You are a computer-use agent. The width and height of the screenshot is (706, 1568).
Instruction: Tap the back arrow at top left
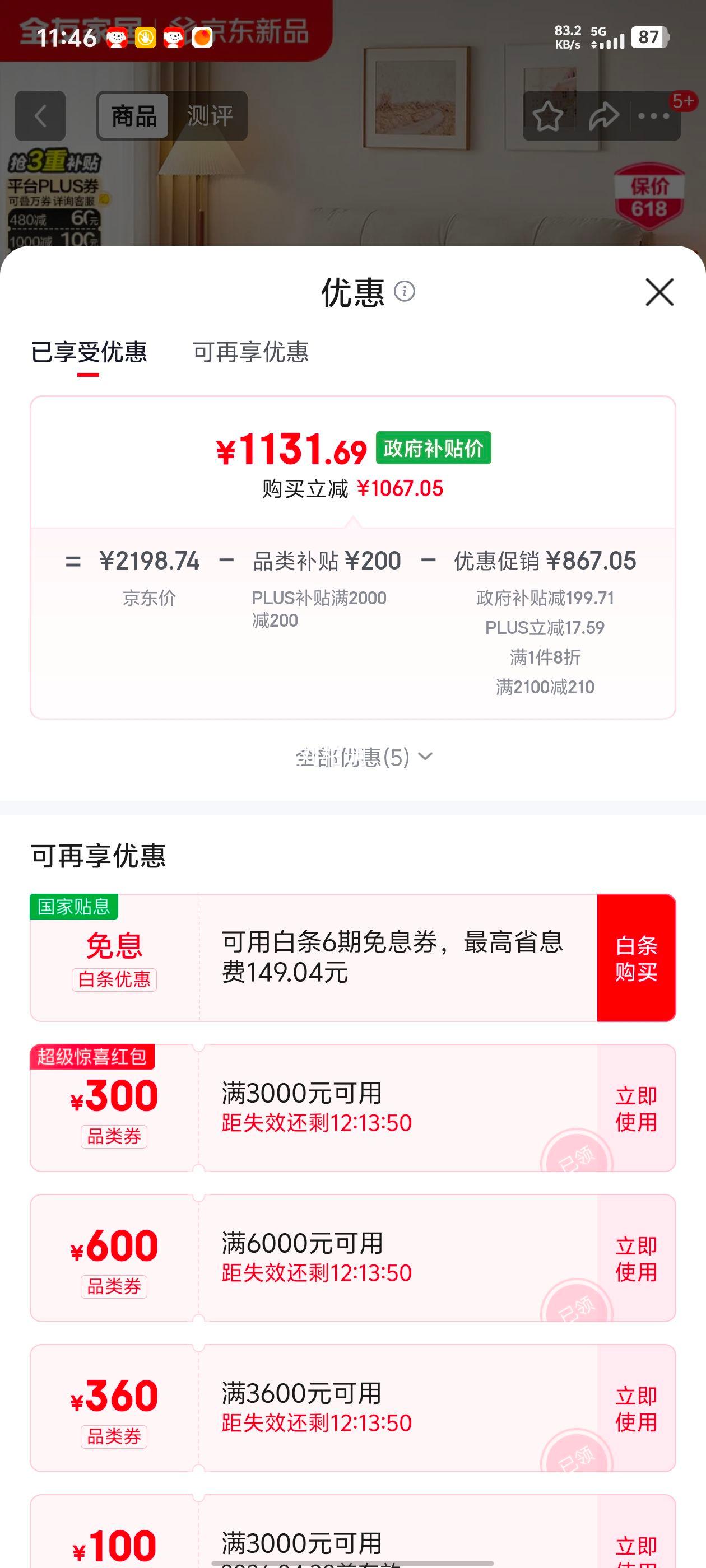coord(40,116)
